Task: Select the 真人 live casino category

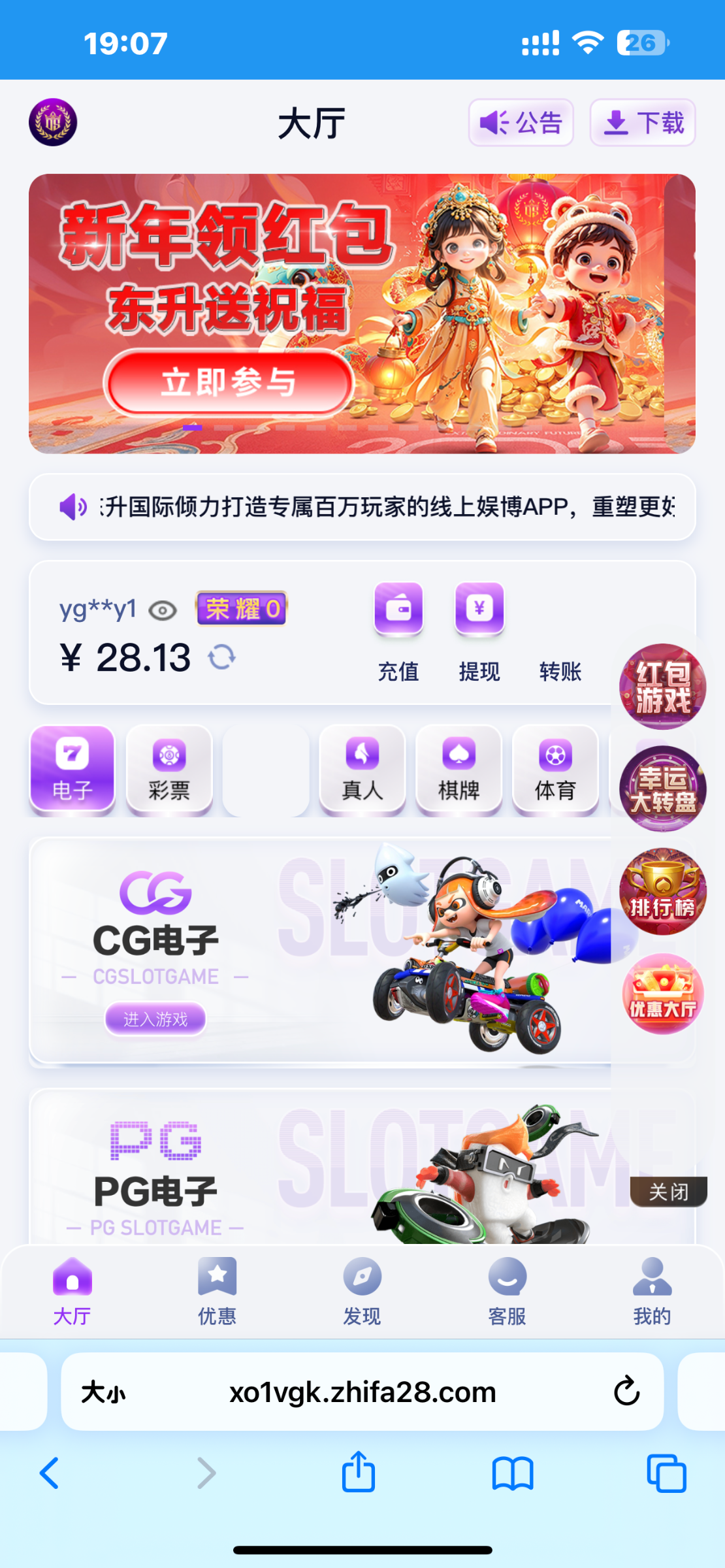Action: (362, 771)
